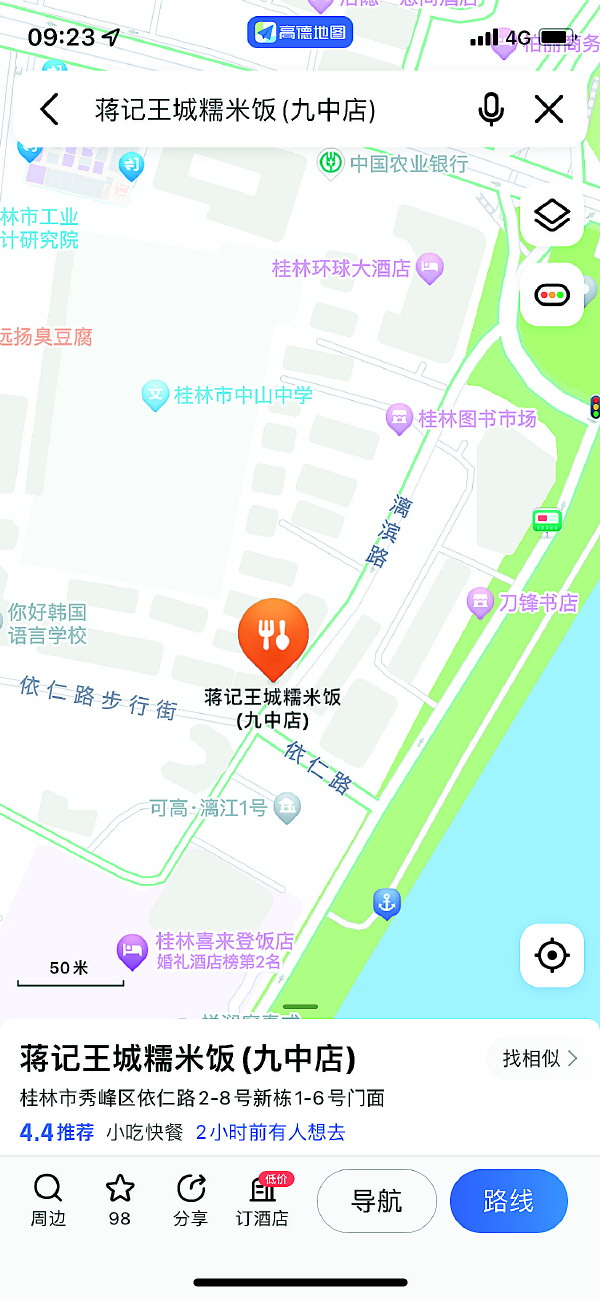Open the map layers selector
The width and height of the screenshot is (600, 1299).
tap(551, 215)
